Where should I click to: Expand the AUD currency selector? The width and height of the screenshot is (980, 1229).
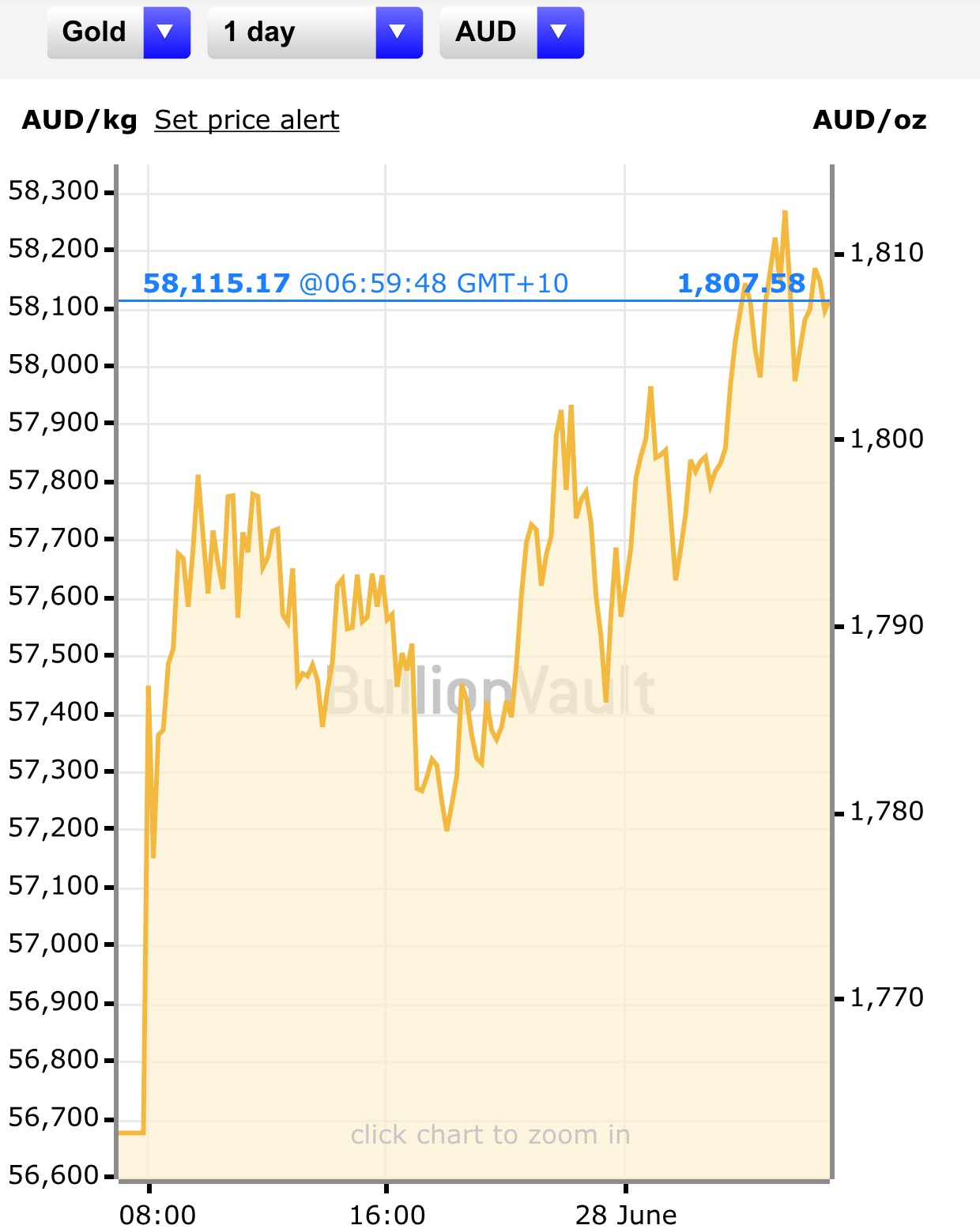click(511, 32)
